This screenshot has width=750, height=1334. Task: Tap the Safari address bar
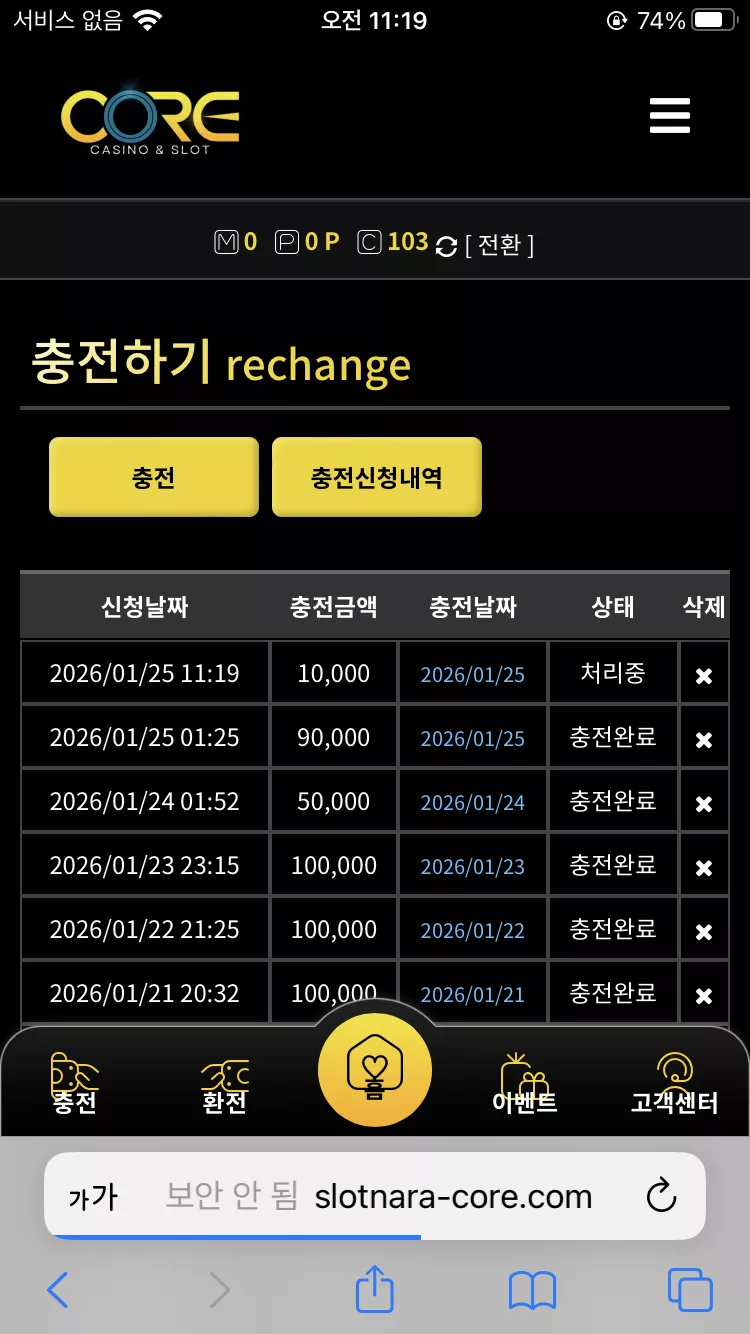coord(375,1196)
